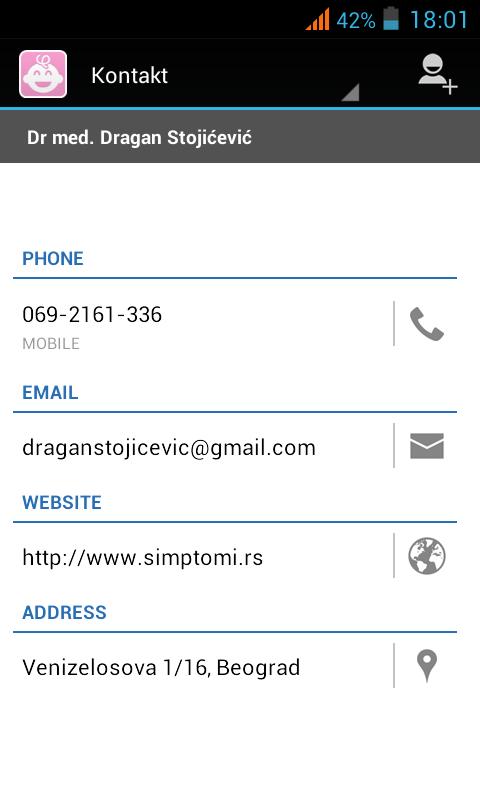Select email draganstojicevic@gmail.com
The width and height of the screenshot is (480, 800).
(x=169, y=448)
